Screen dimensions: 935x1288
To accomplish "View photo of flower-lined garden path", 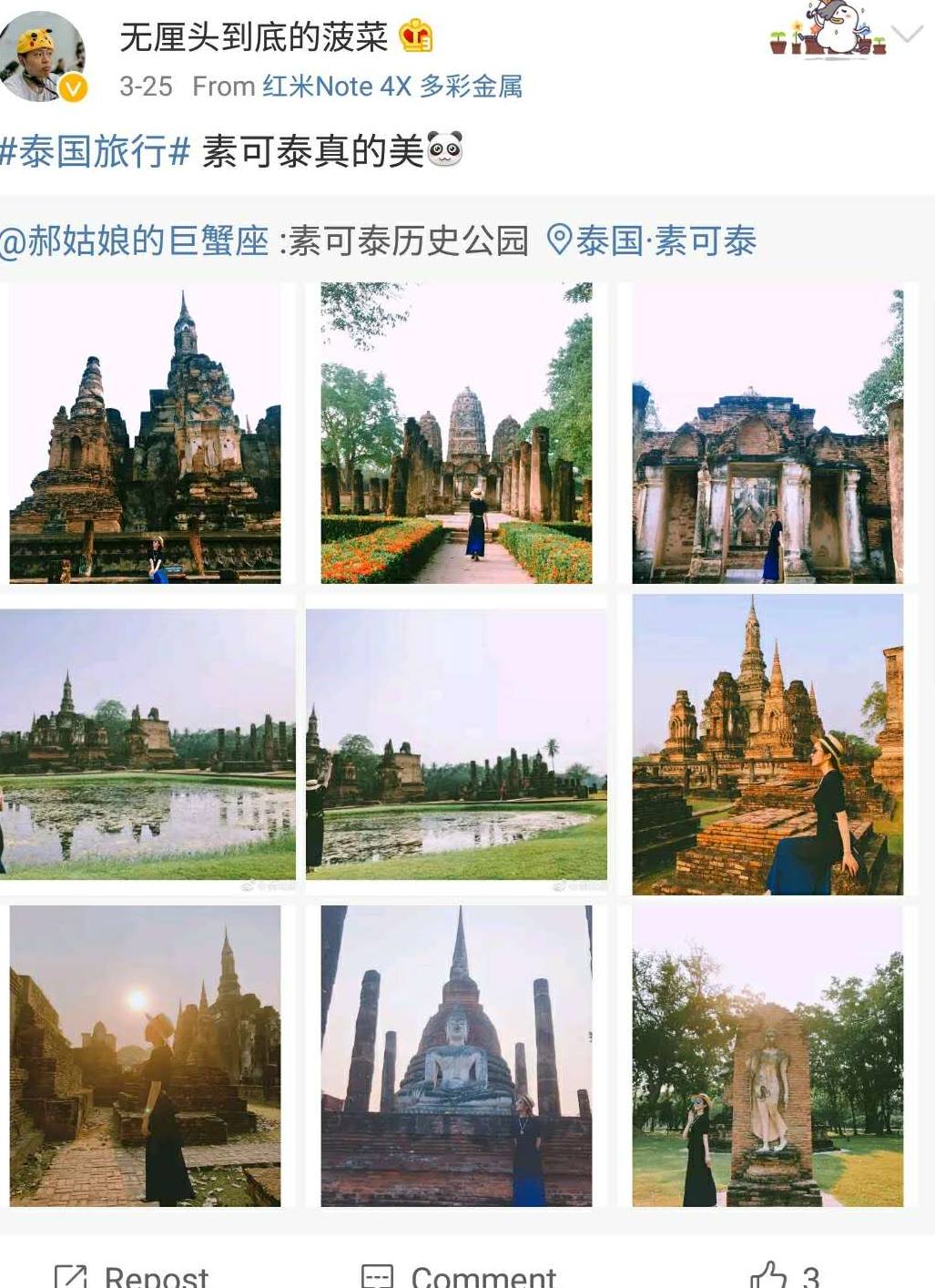I will tap(456, 434).
